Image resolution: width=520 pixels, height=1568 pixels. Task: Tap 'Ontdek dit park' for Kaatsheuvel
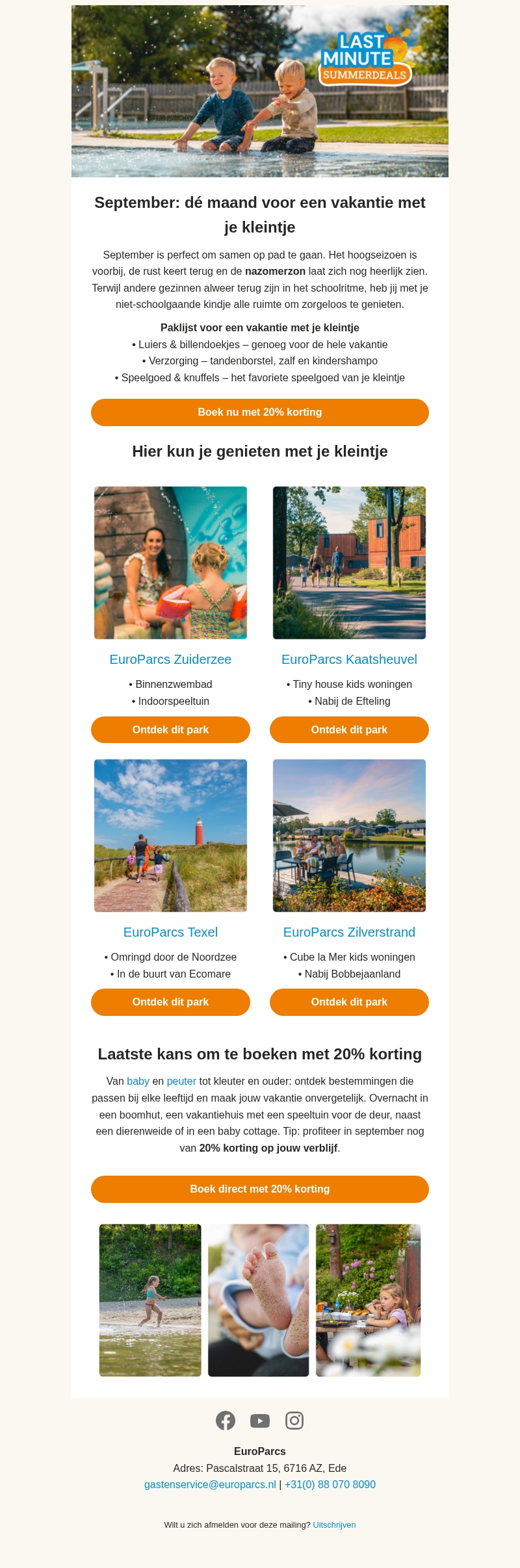click(x=349, y=729)
